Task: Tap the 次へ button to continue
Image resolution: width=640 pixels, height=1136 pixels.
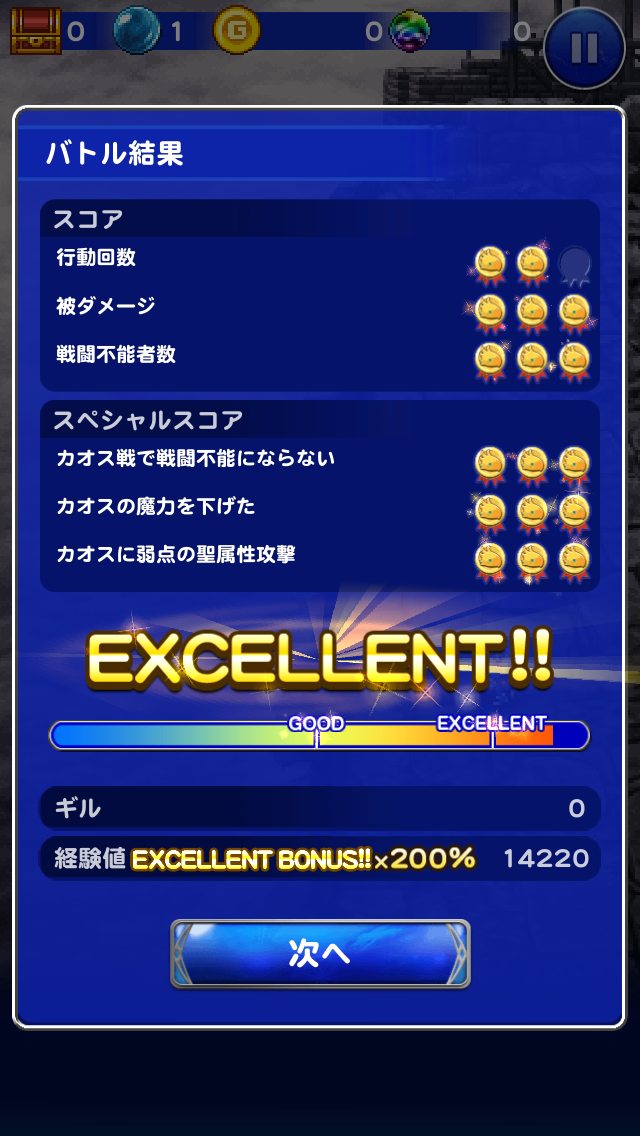Action: click(x=320, y=953)
